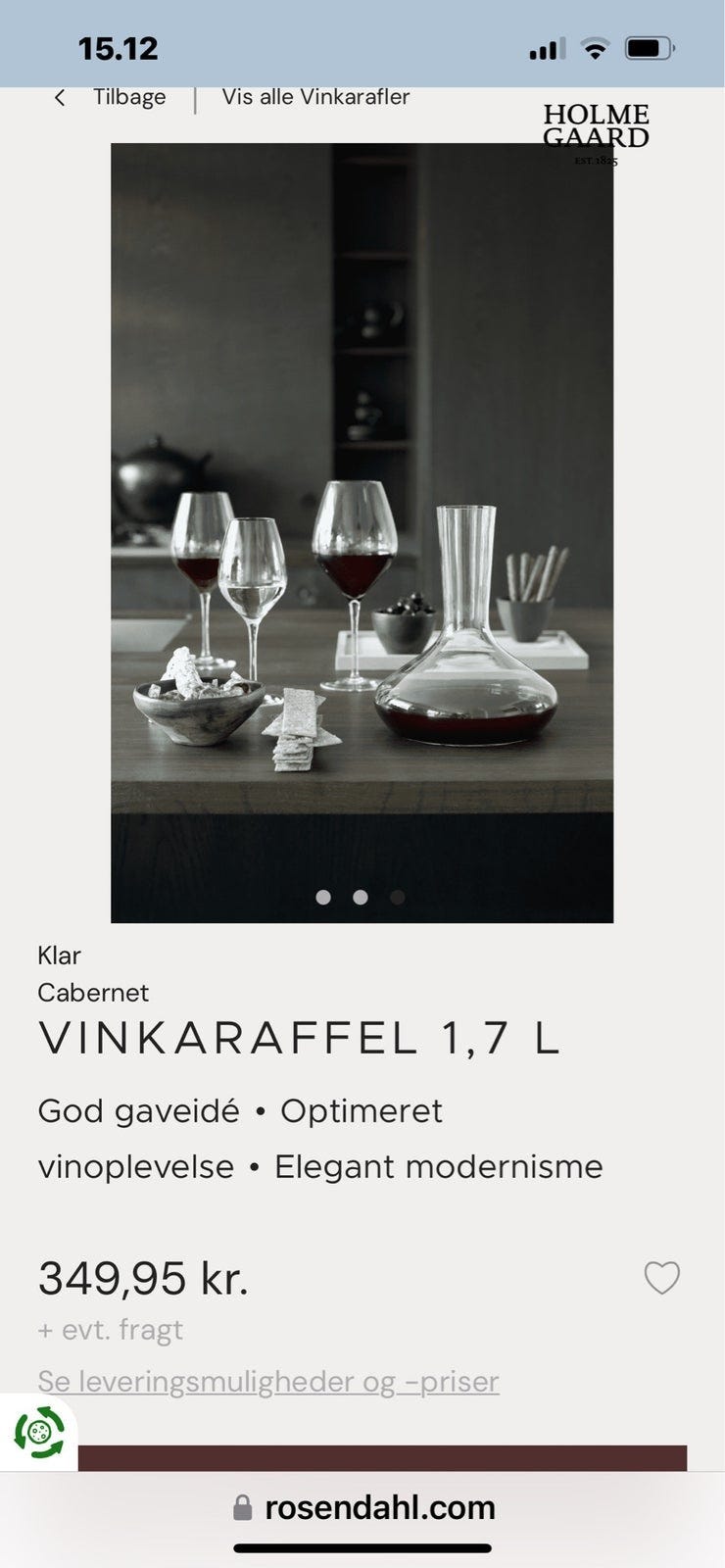Tap the VINKARAFFEL 1,7 L product title

tap(300, 1041)
